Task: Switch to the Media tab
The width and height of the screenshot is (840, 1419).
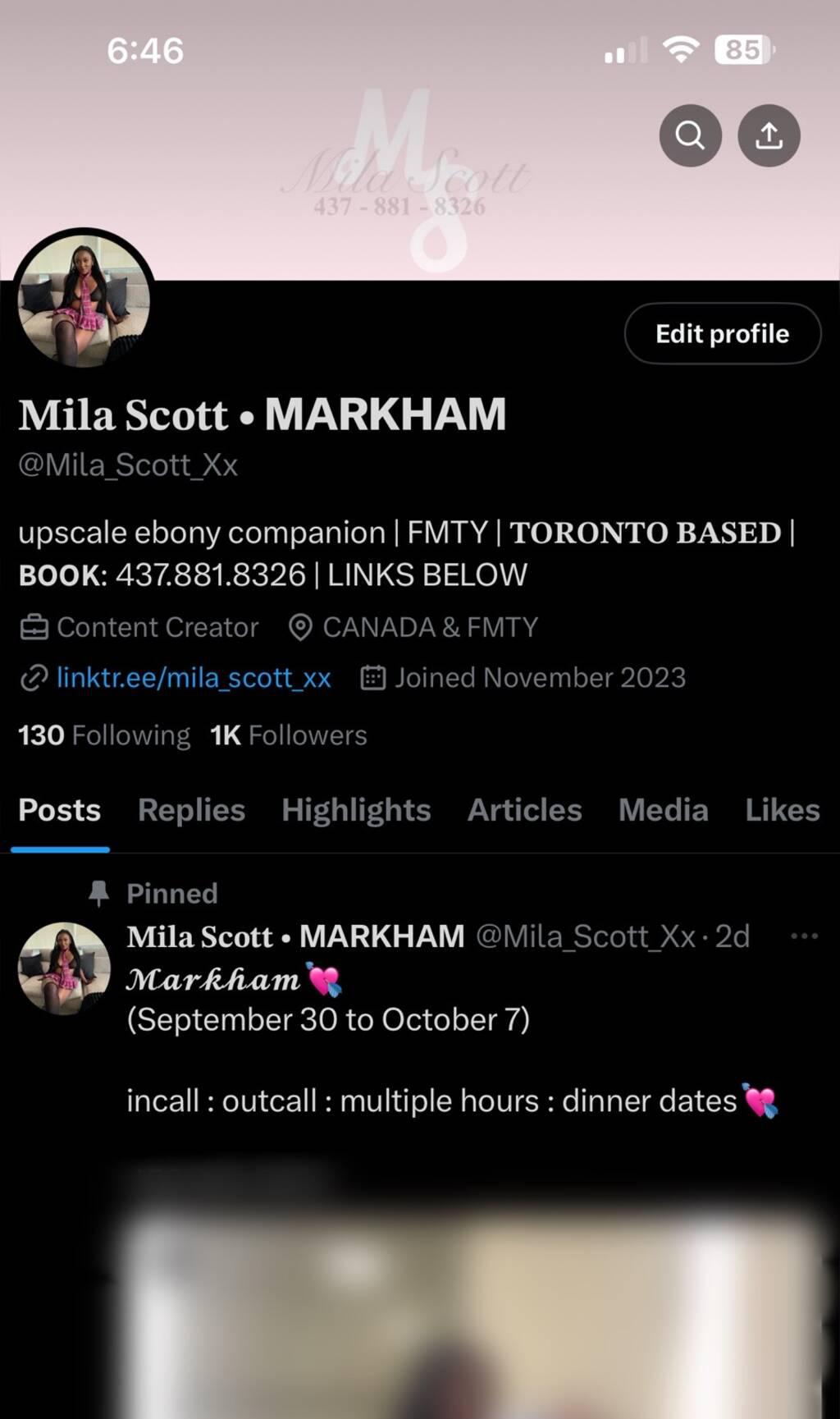Action: click(663, 810)
